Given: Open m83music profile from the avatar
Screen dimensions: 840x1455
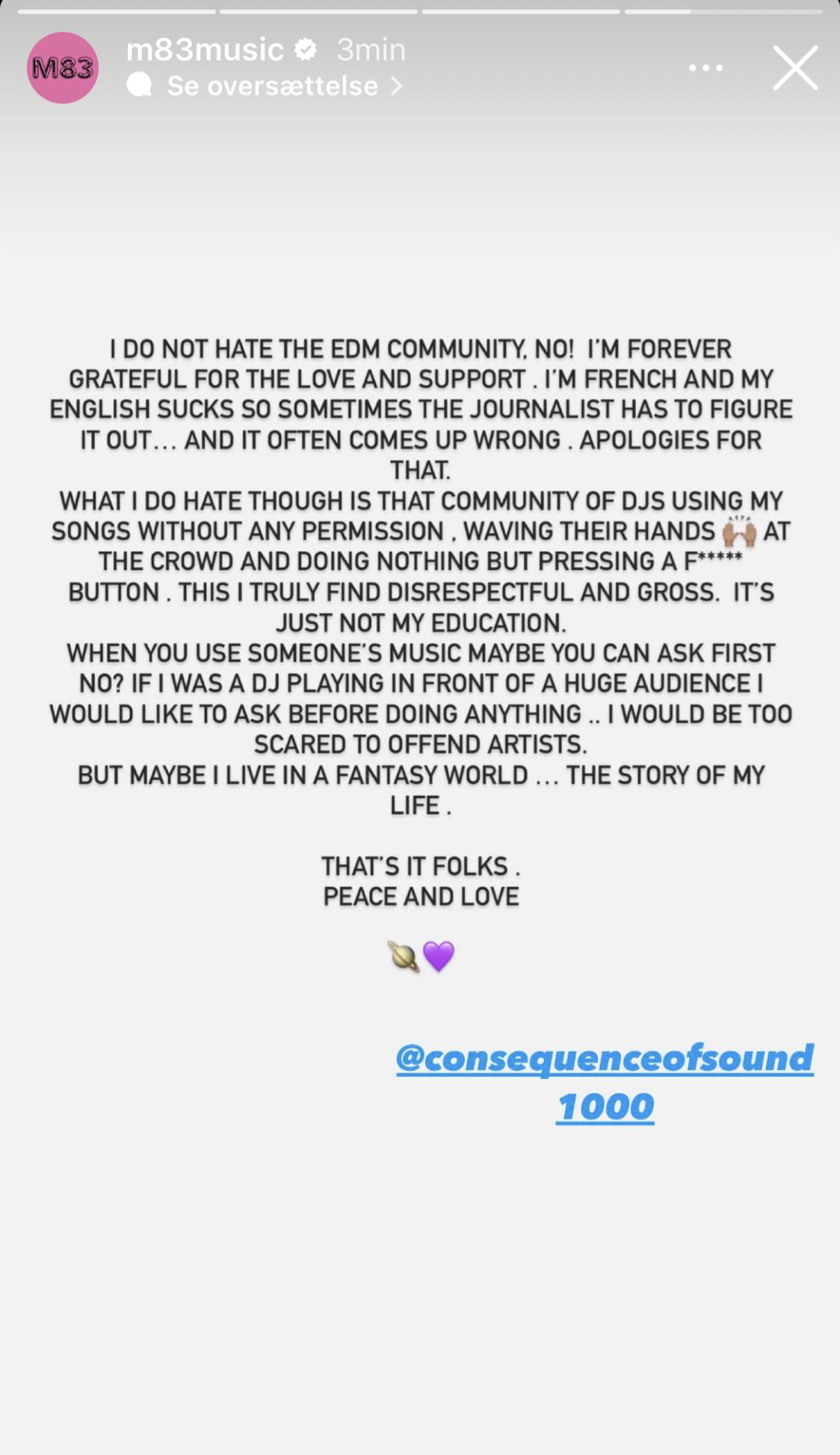Looking at the screenshot, I should click(63, 68).
